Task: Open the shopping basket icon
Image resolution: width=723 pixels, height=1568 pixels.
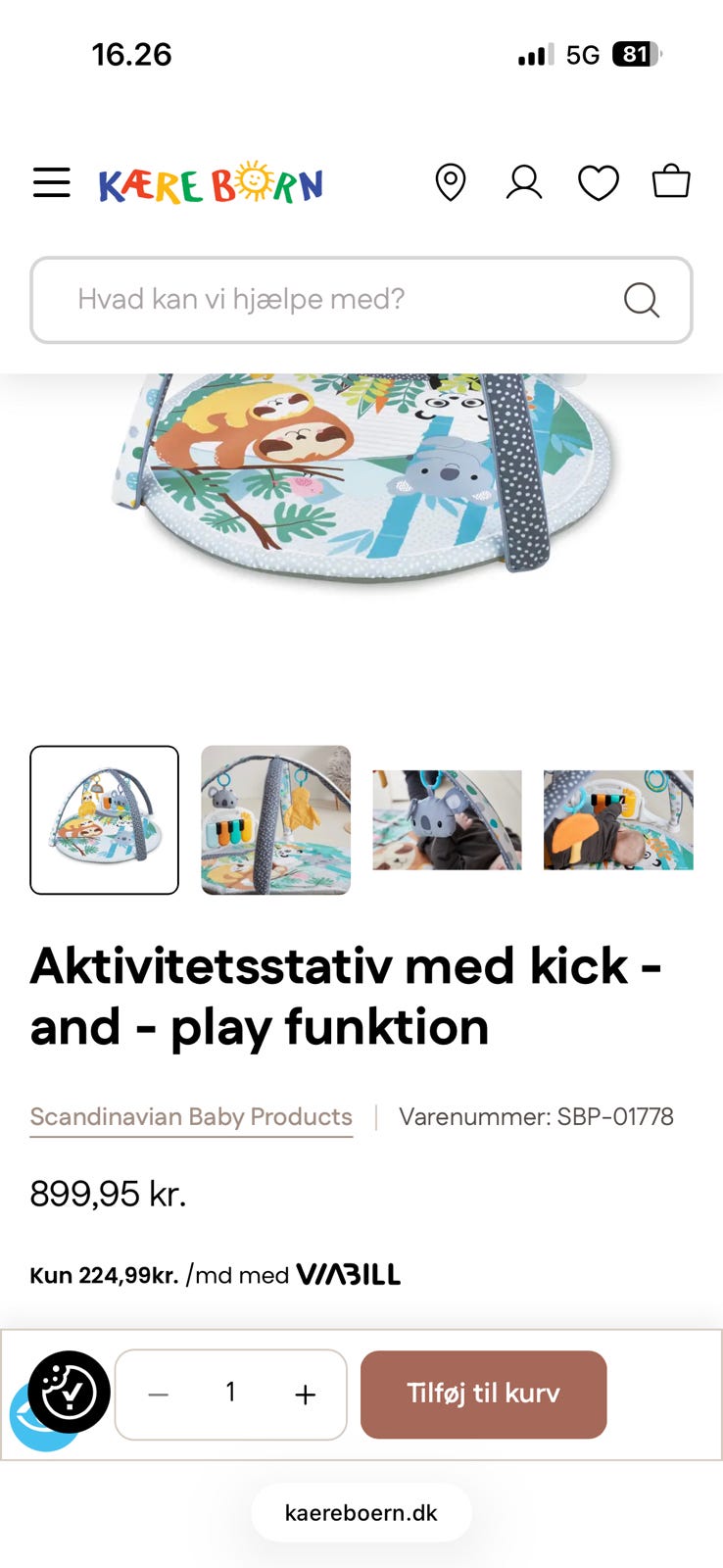Action: click(x=671, y=181)
